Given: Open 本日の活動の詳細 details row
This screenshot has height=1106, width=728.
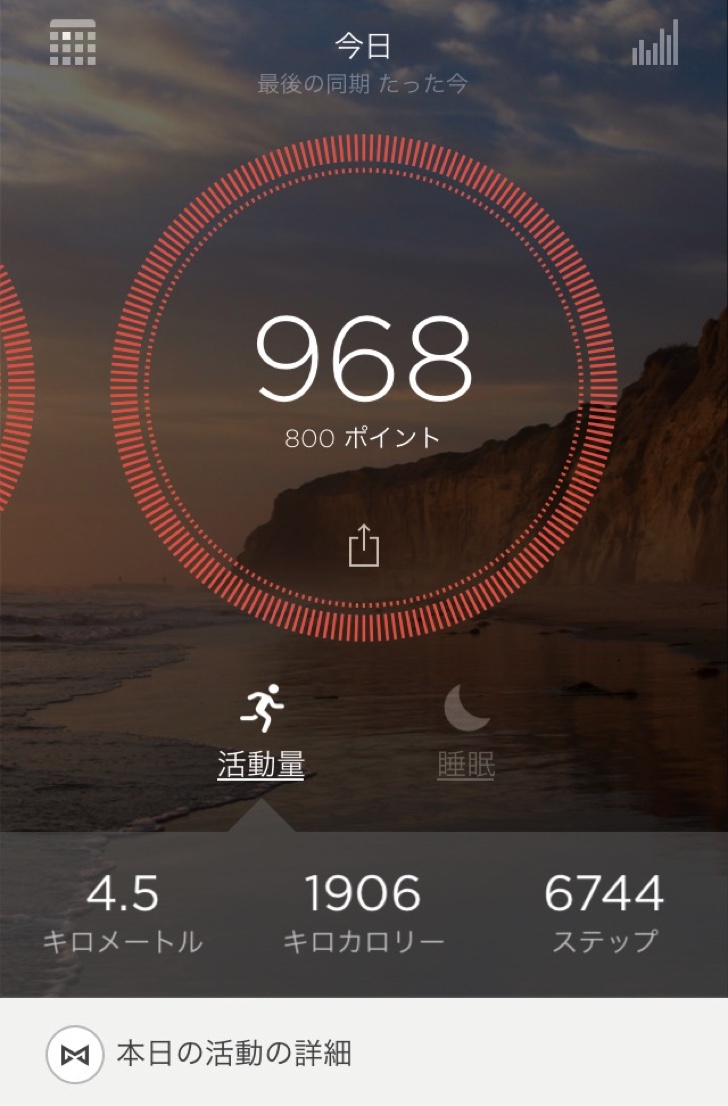Looking at the screenshot, I should 364,1052.
